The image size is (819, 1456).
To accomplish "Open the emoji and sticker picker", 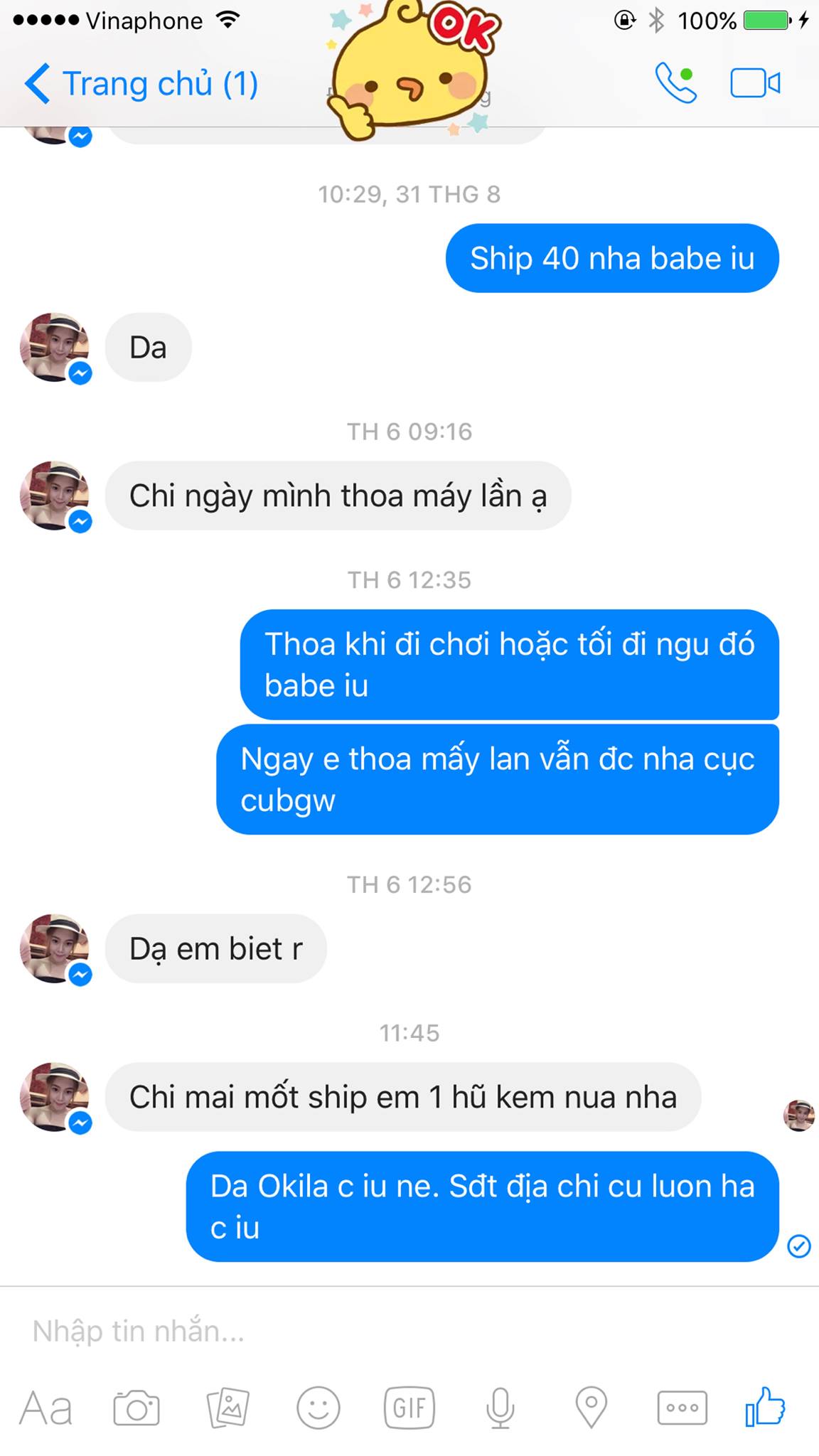I will tap(318, 1408).
